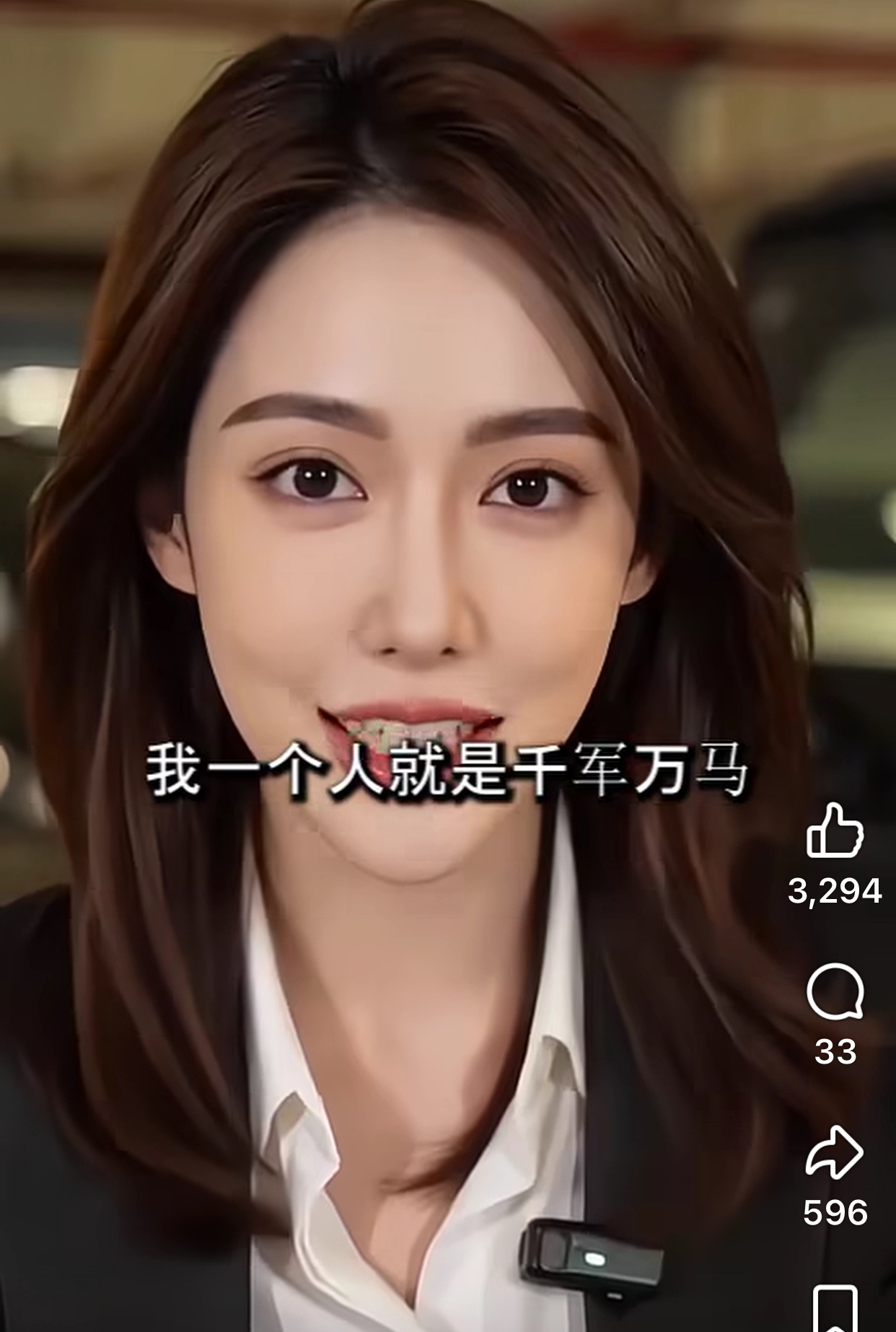Share this video with the arrow icon

[835, 1152]
